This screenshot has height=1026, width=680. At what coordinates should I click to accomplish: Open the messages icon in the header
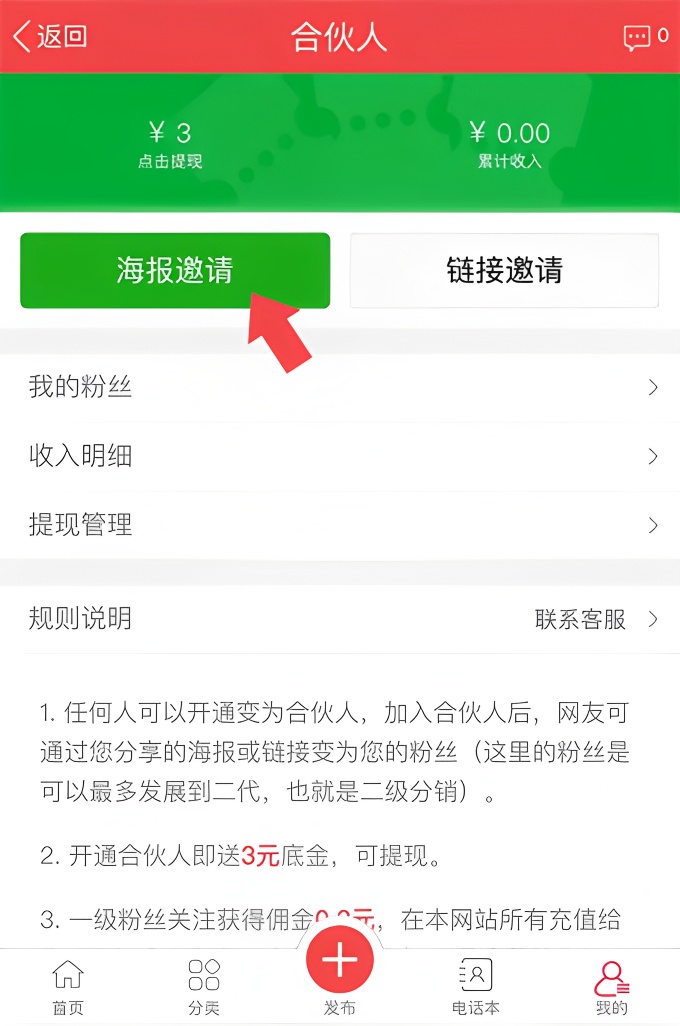[637, 38]
